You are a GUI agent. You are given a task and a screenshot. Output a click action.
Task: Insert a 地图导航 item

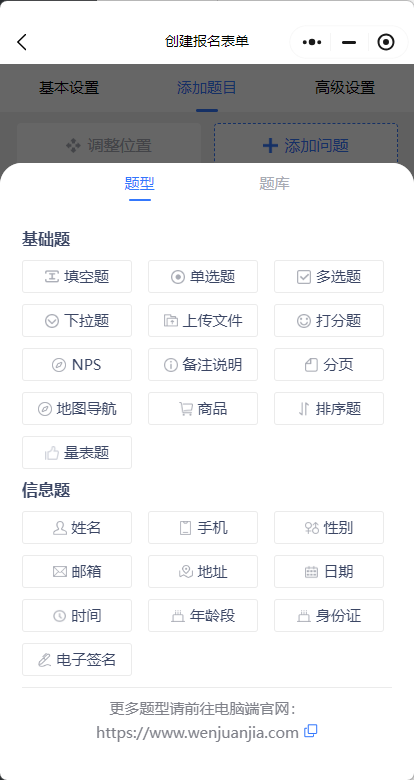(77, 409)
